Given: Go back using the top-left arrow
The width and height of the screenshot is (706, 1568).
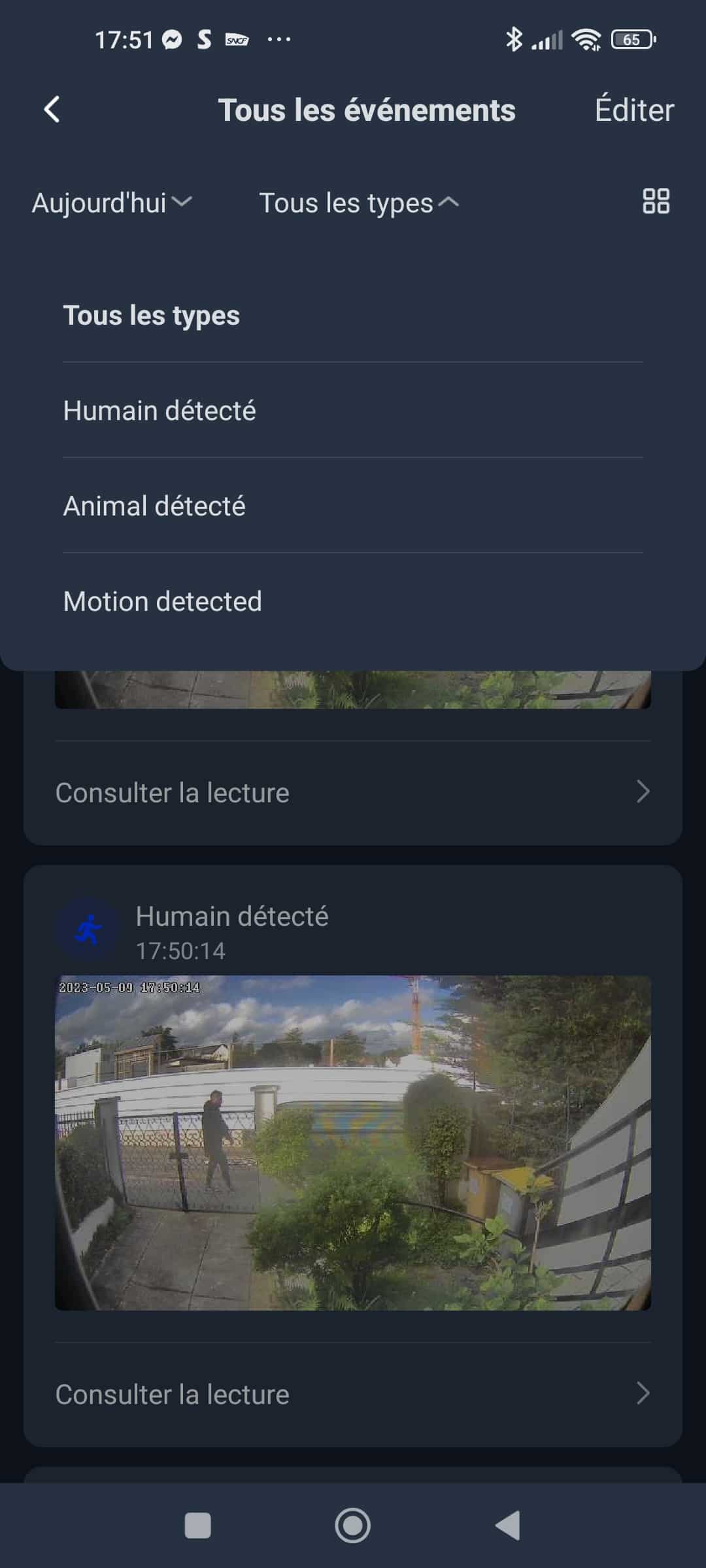Looking at the screenshot, I should pos(52,110).
